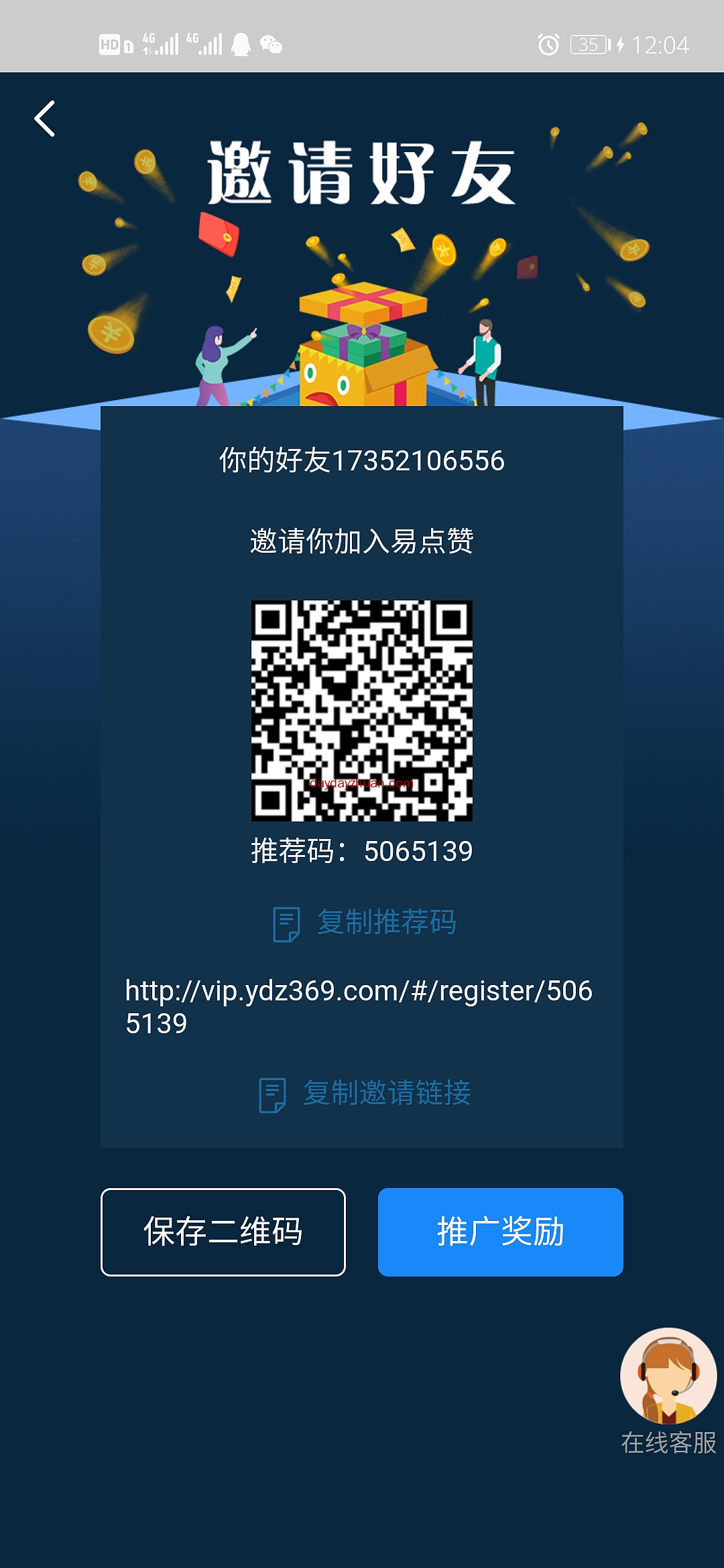Tap 保存二维码 to save QR code
Viewport: 724px width, 1568px height.
pos(223,1232)
